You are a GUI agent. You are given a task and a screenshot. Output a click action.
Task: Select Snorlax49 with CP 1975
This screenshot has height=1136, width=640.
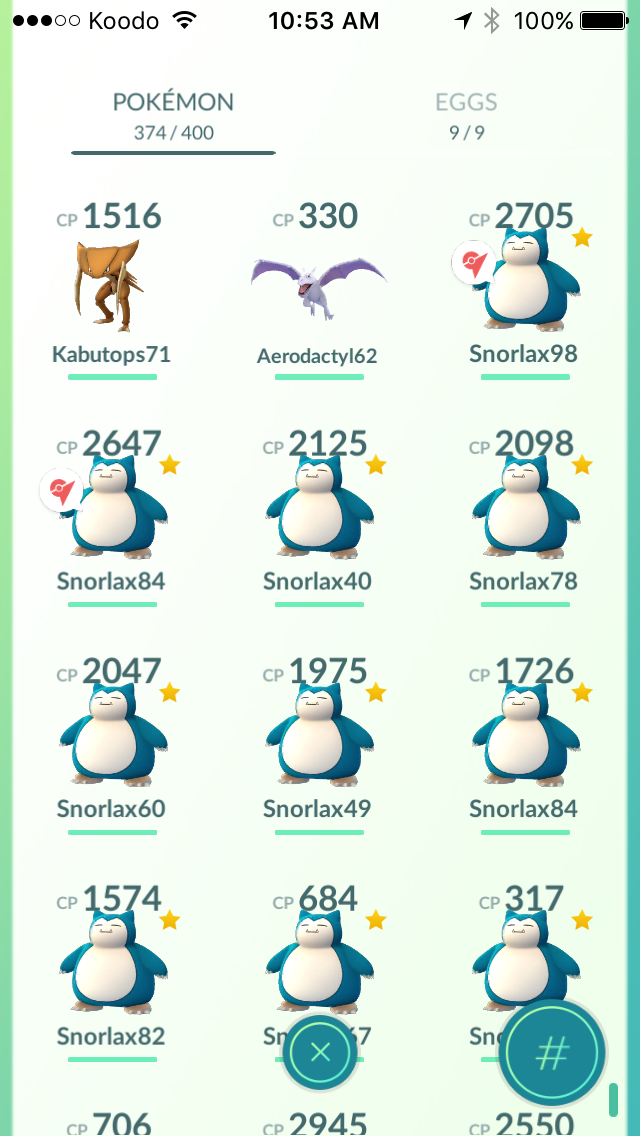point(319,744)
